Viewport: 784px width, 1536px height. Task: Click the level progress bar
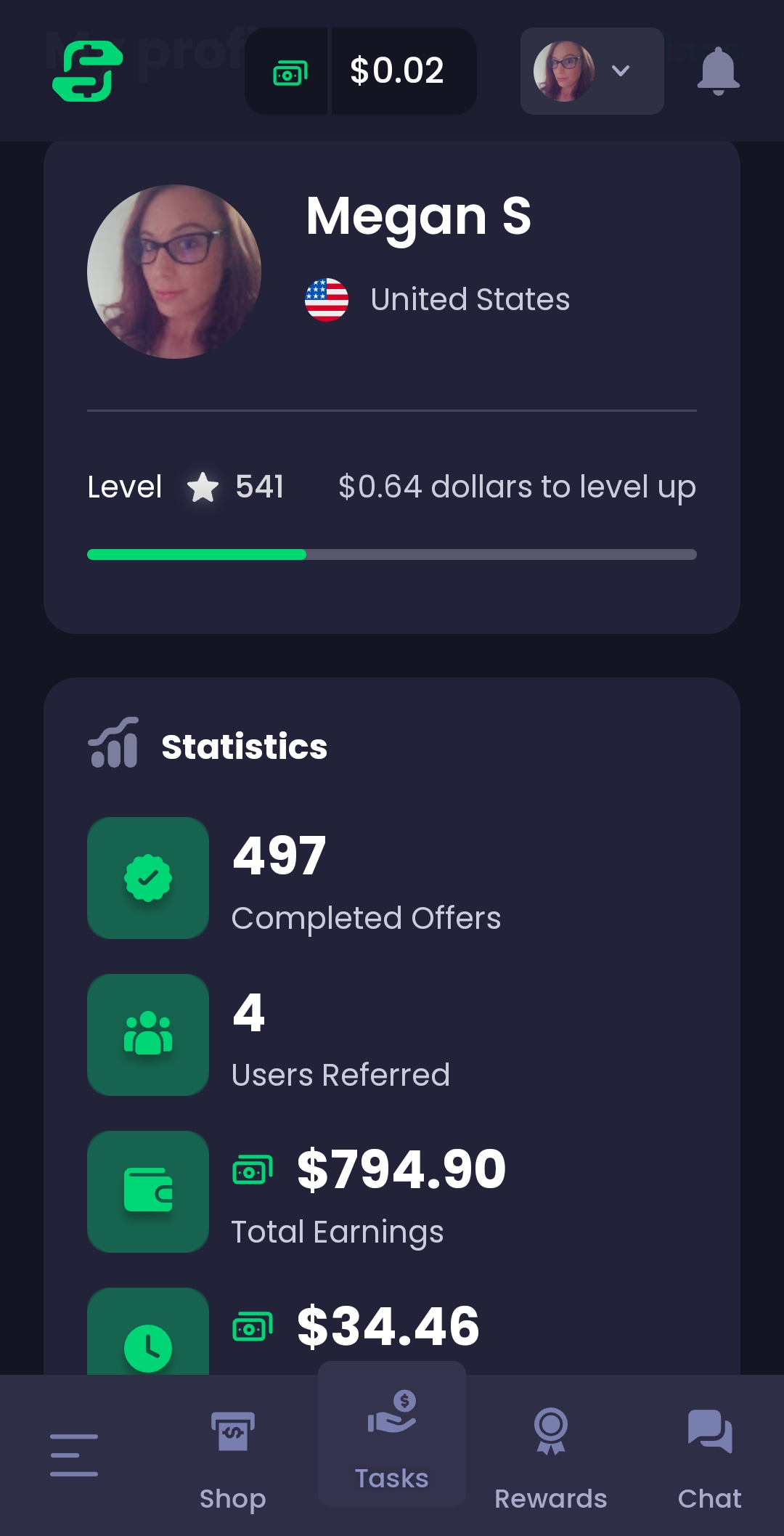[x=391, y=554]
